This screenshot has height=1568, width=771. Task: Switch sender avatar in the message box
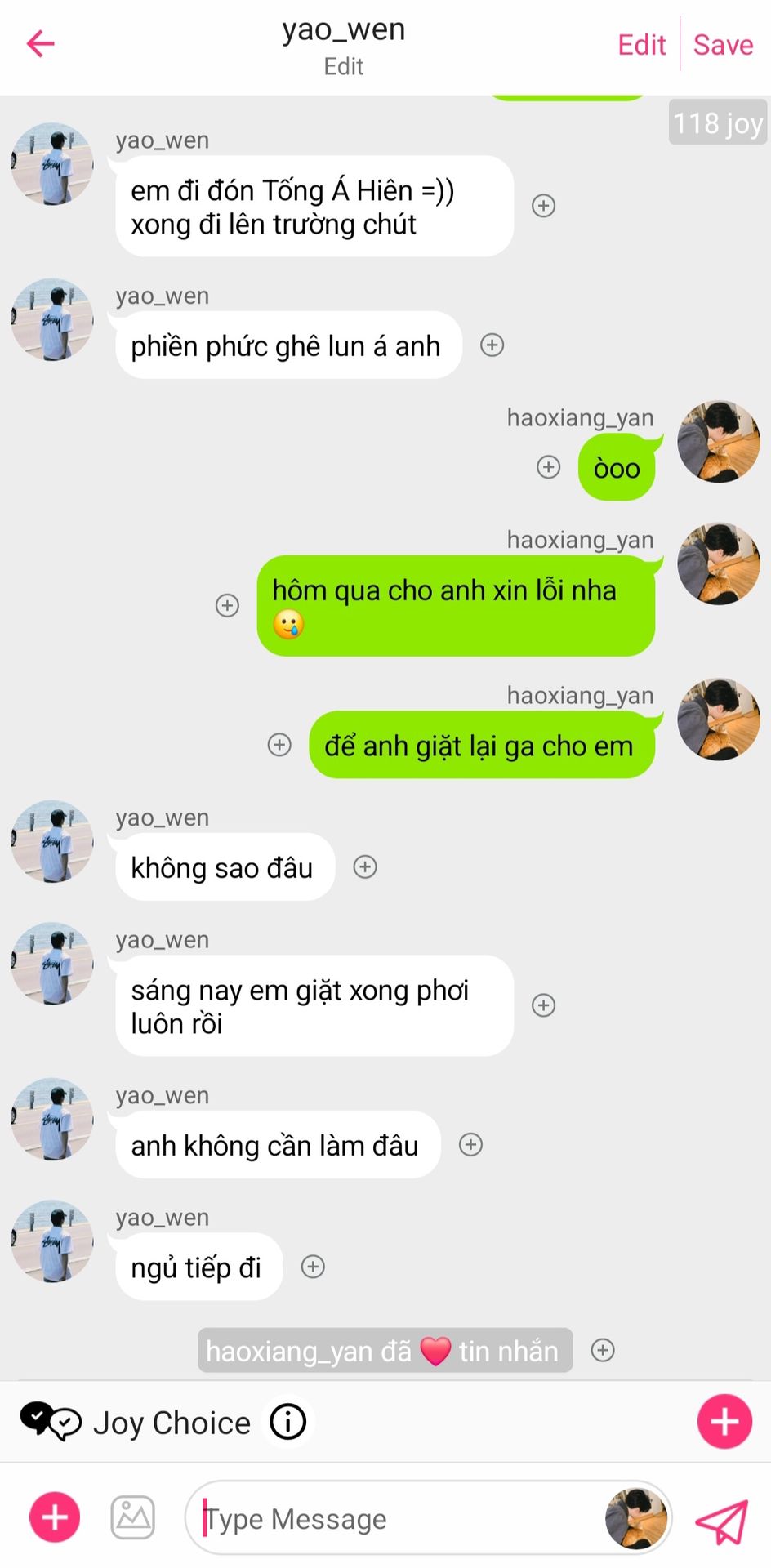pyautogui.click(x=636, y=1518)
